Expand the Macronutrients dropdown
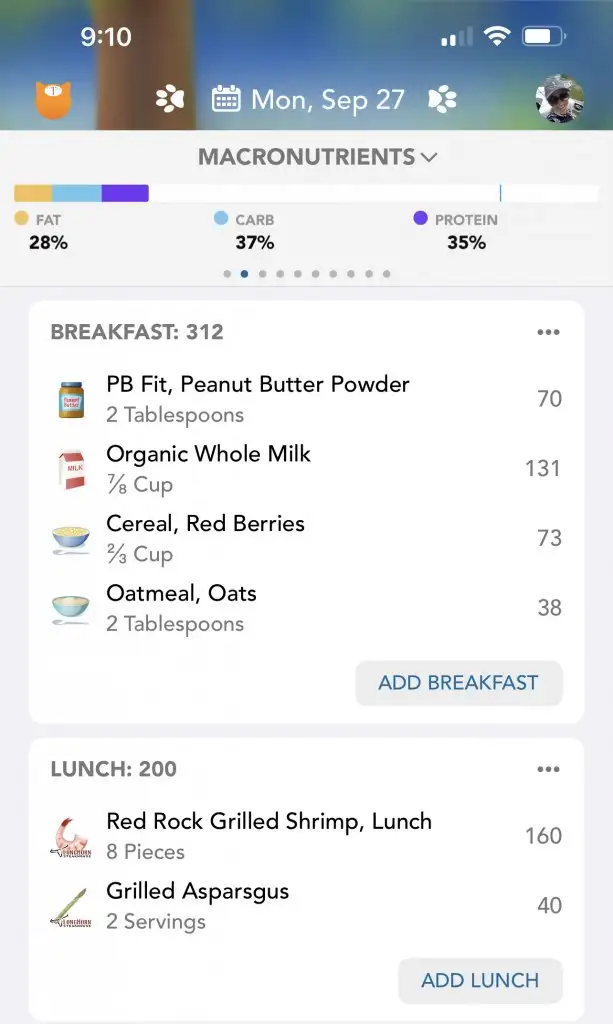 coord(317,157)
